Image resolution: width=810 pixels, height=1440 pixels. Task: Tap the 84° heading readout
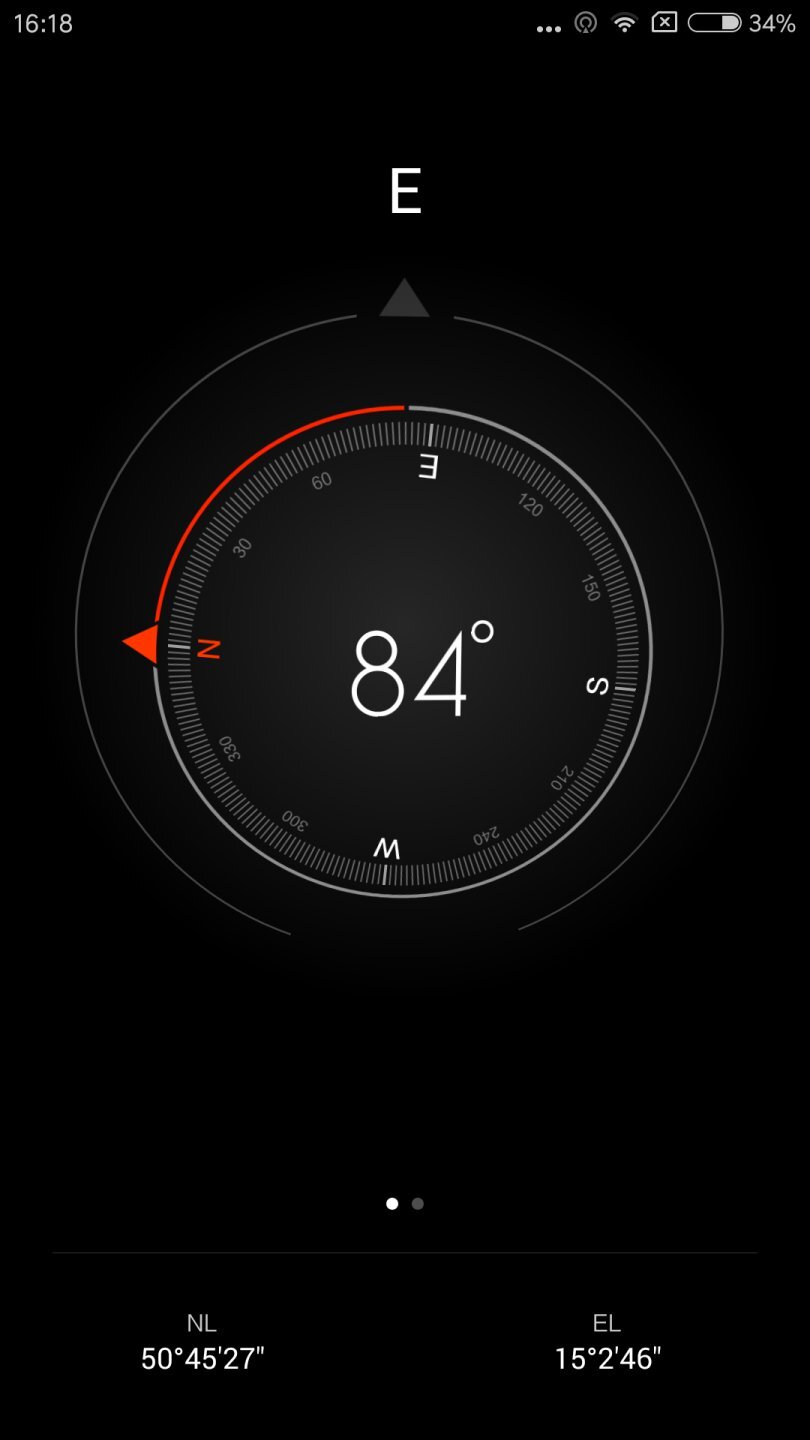click(x=420, y=672)
